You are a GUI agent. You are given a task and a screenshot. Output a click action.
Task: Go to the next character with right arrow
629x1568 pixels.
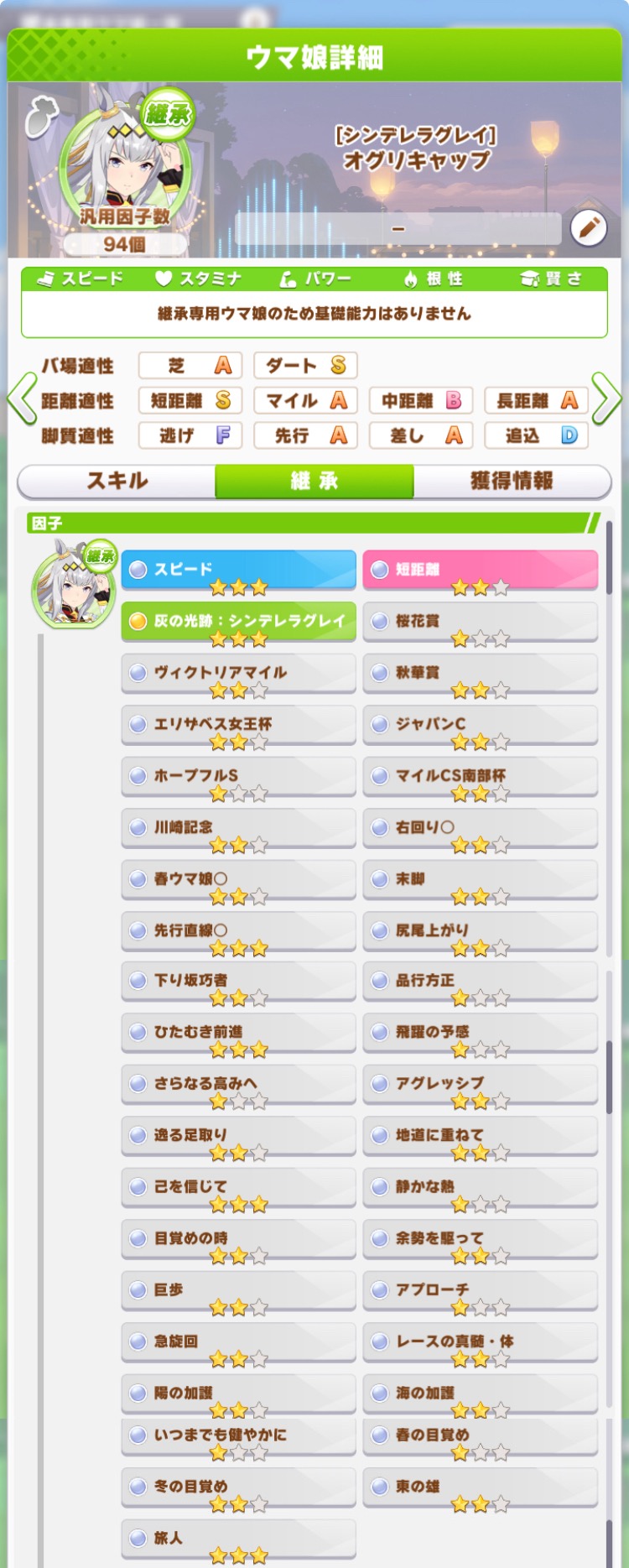point(607,399)
